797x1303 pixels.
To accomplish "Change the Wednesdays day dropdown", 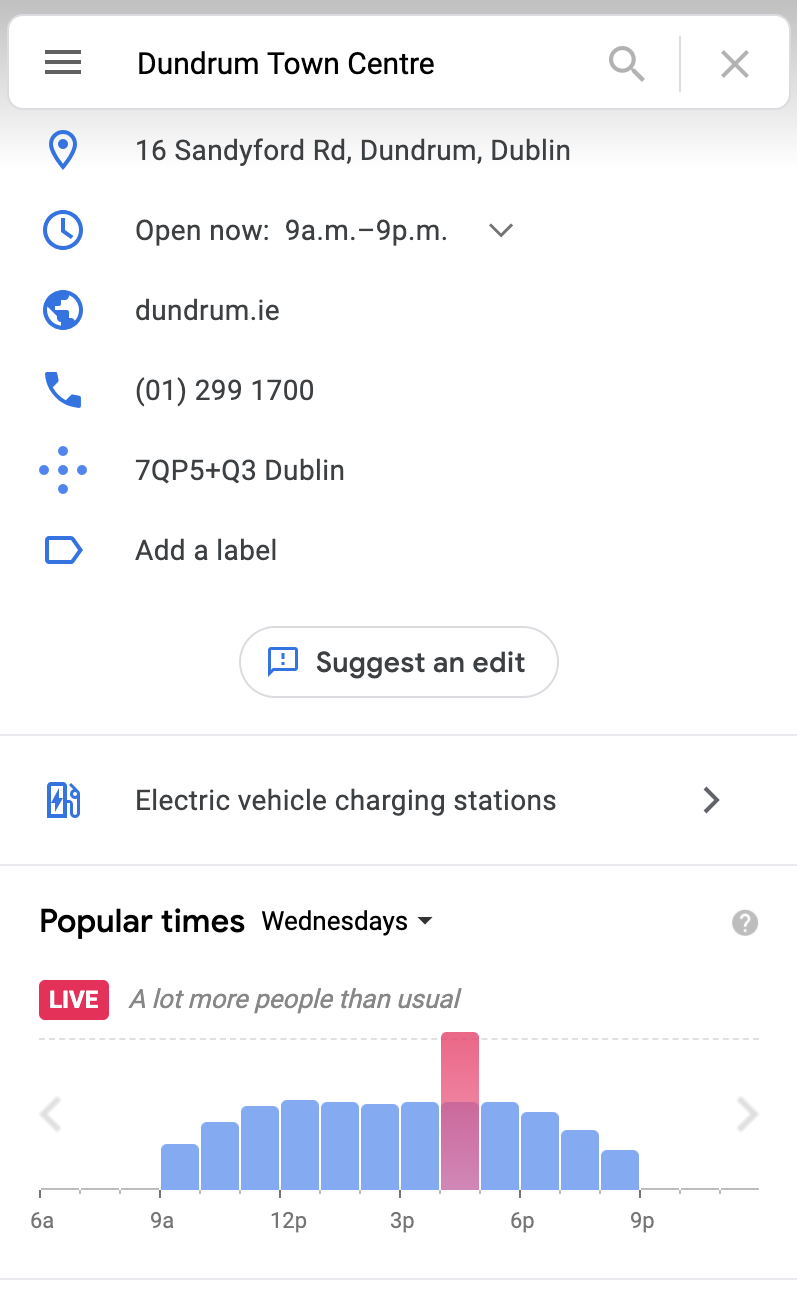I will 347,921.
